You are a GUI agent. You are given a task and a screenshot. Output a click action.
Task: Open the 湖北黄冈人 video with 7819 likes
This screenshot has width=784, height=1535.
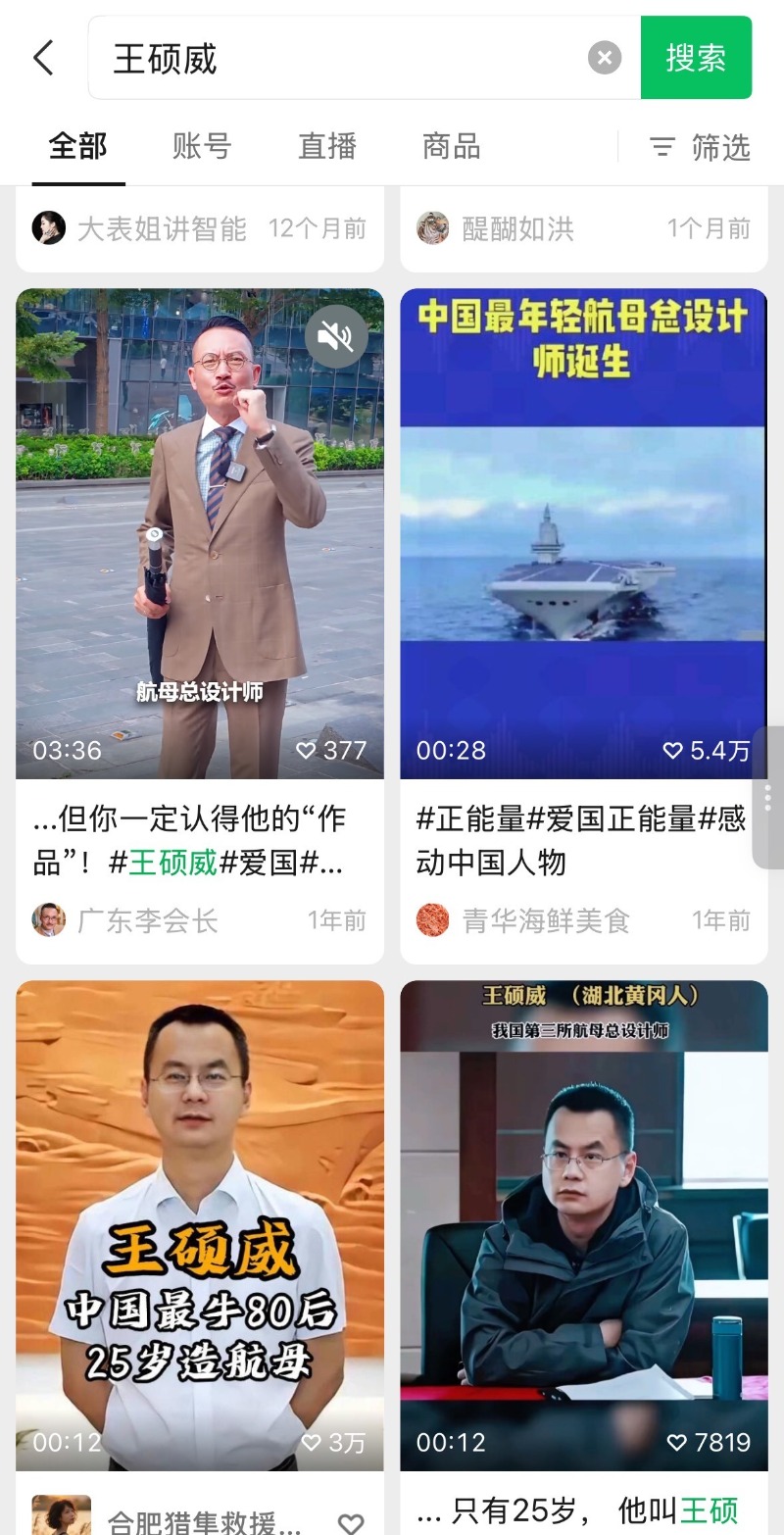[x=583, y=1225]
